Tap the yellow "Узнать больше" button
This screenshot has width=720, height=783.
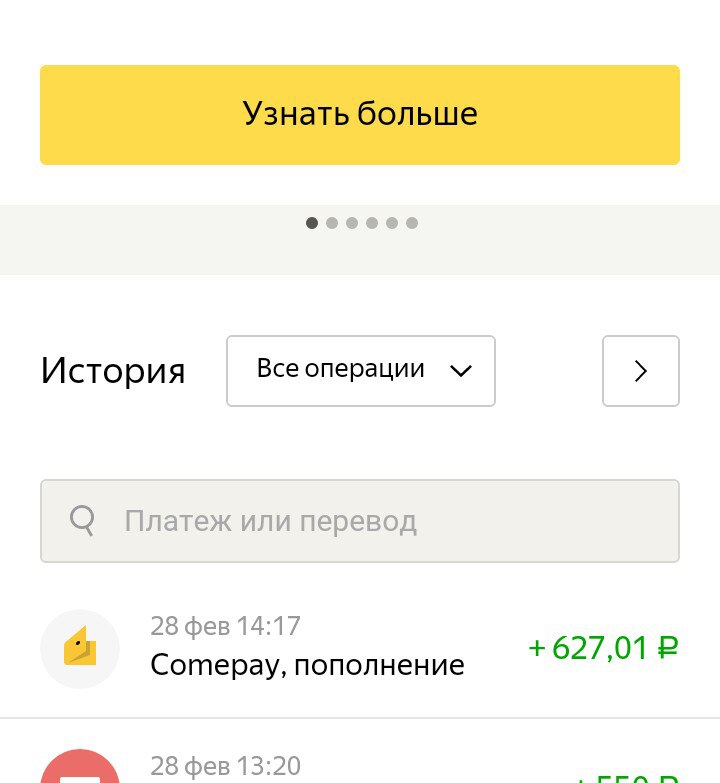click(x=360, y=114)
